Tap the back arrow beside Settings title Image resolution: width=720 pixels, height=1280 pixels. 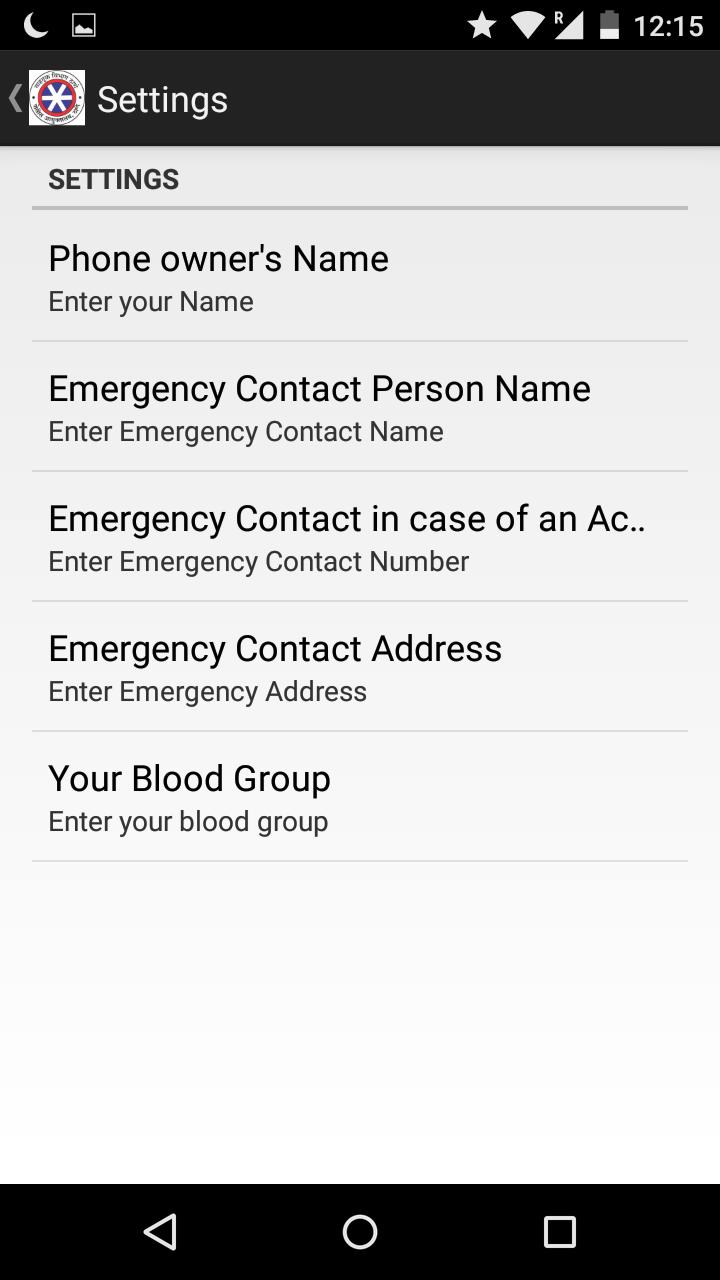[x=13, y=98]
